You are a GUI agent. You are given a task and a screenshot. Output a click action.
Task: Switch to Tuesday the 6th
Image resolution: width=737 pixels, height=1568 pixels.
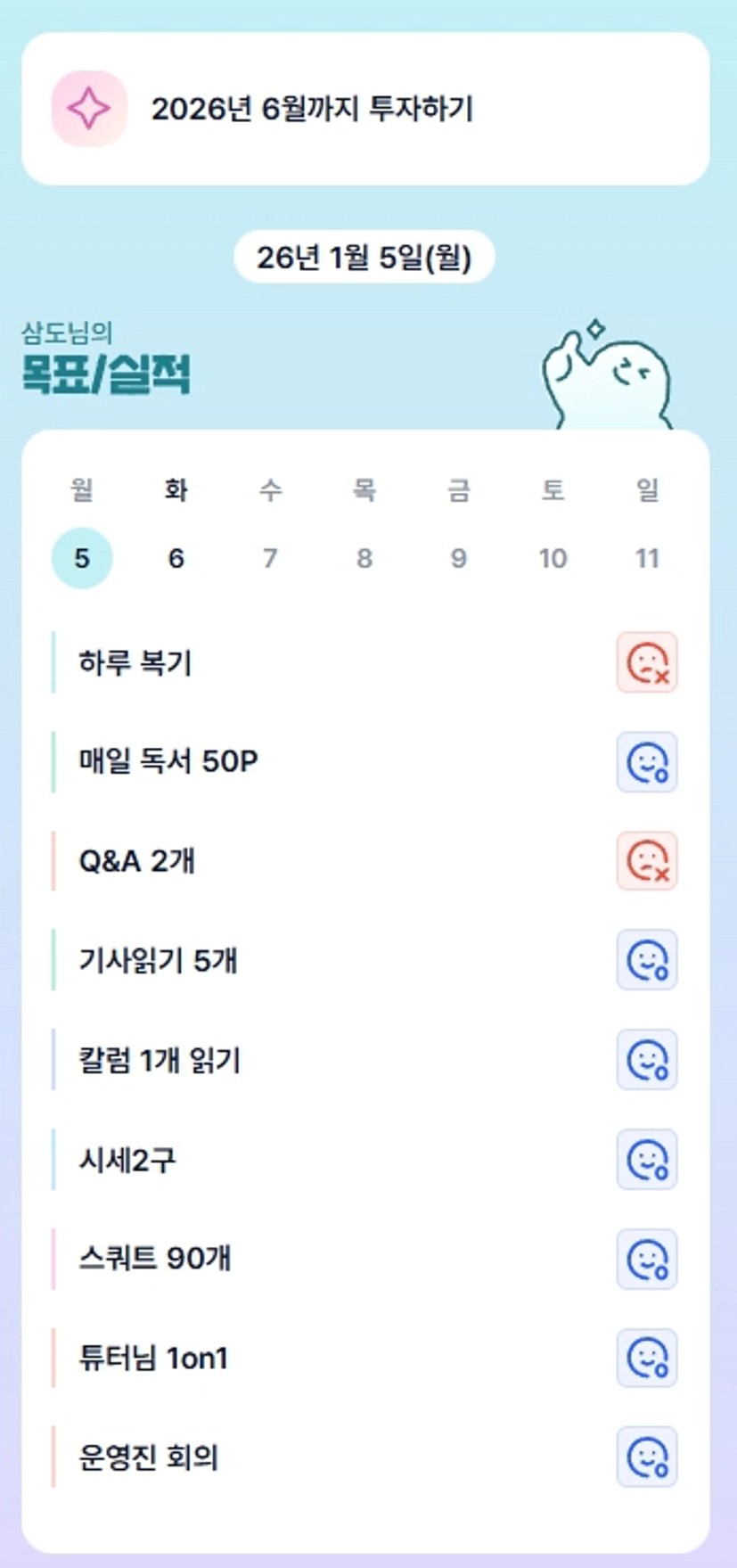point(176,558)
